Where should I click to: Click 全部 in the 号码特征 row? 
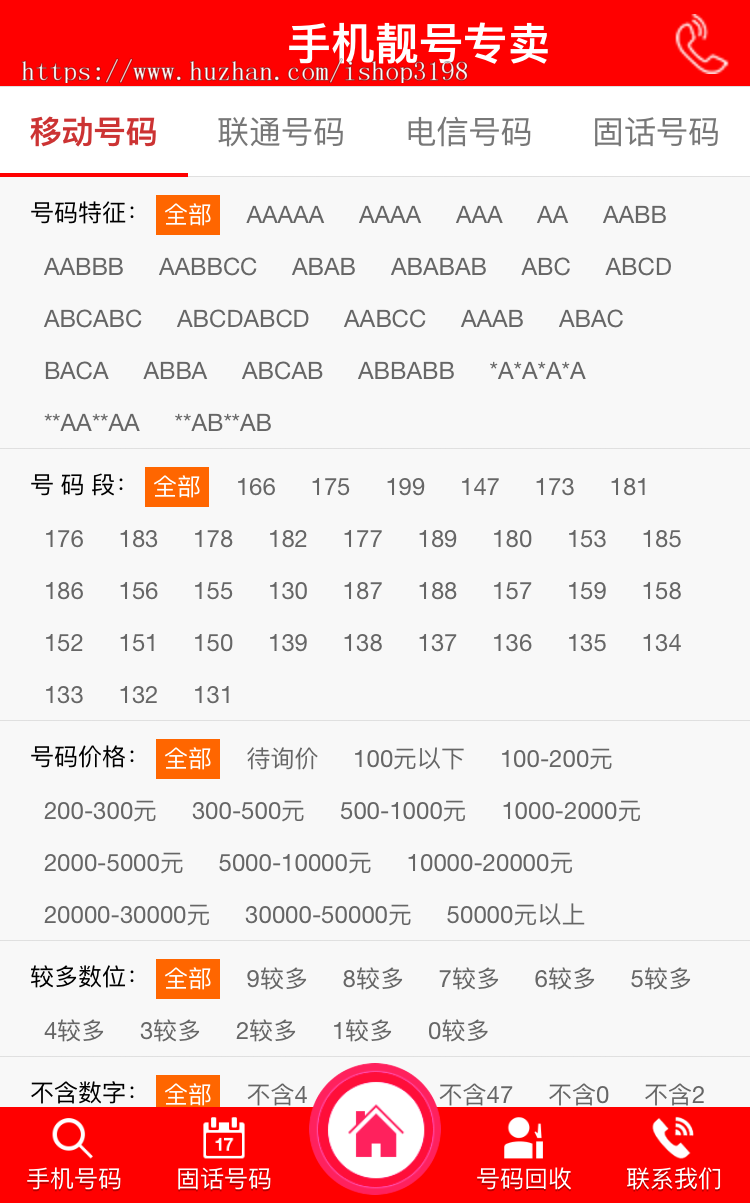[187, 214]
